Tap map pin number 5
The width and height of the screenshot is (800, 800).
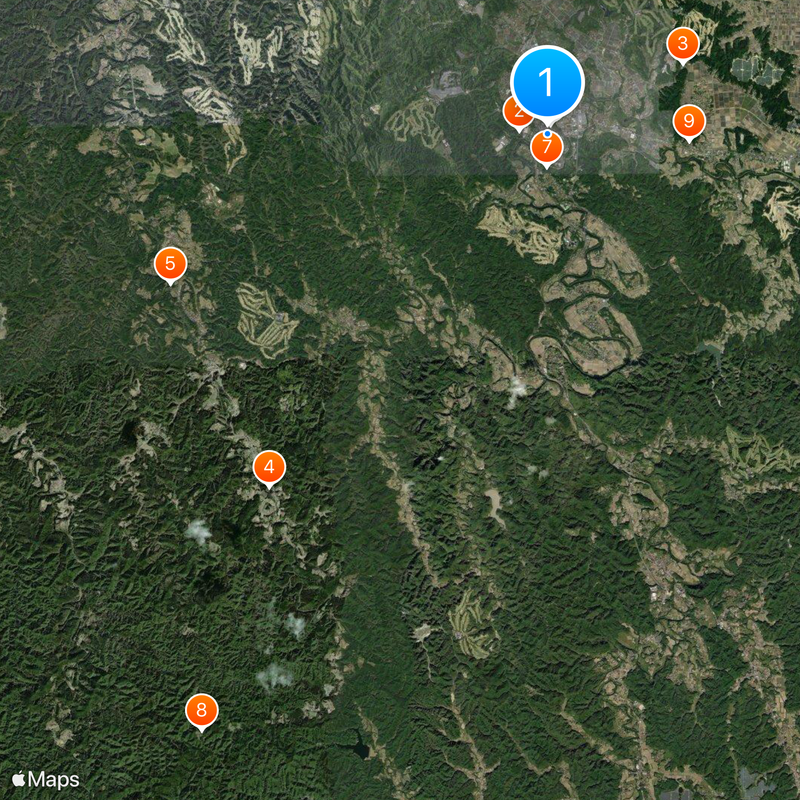[x=170, y=264]
